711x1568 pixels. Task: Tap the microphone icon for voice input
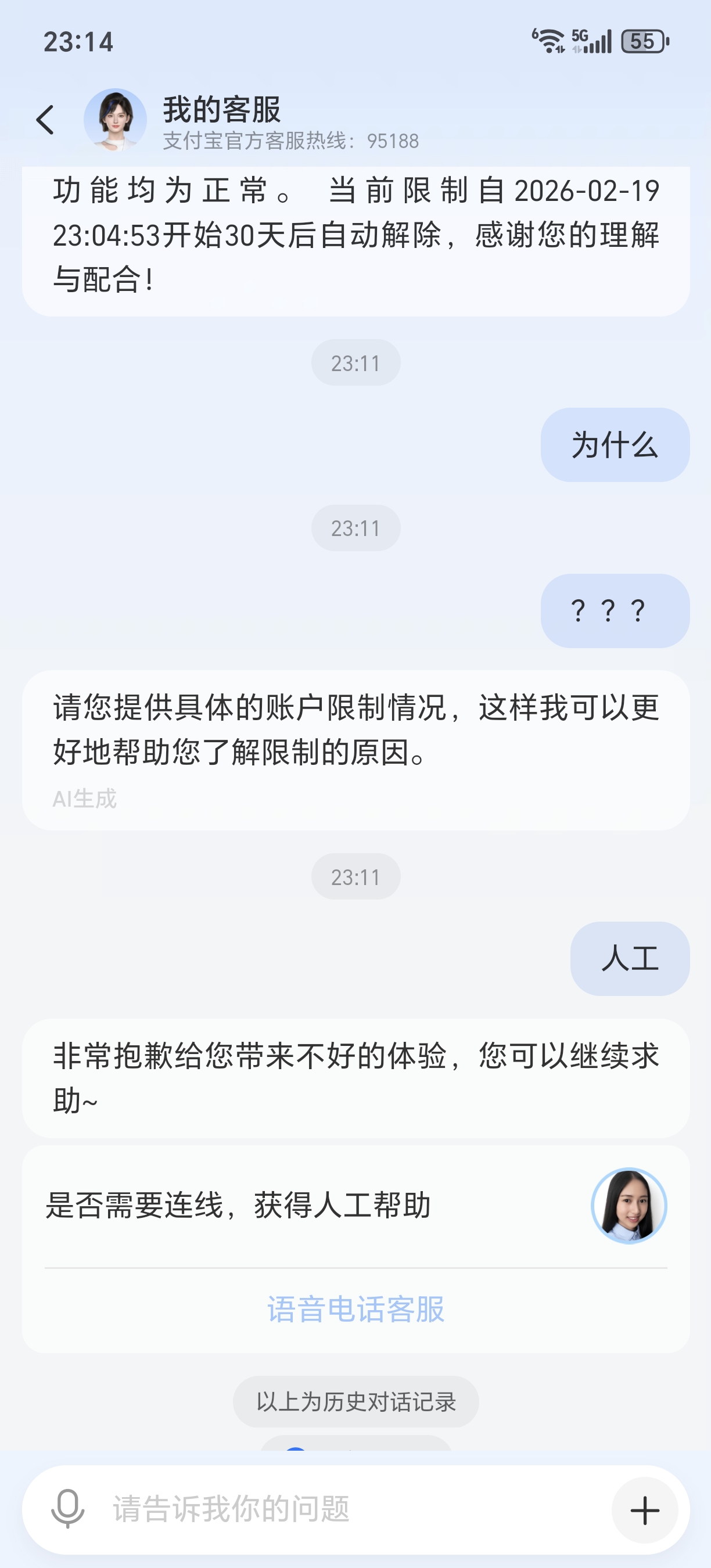click(67, 1508)
